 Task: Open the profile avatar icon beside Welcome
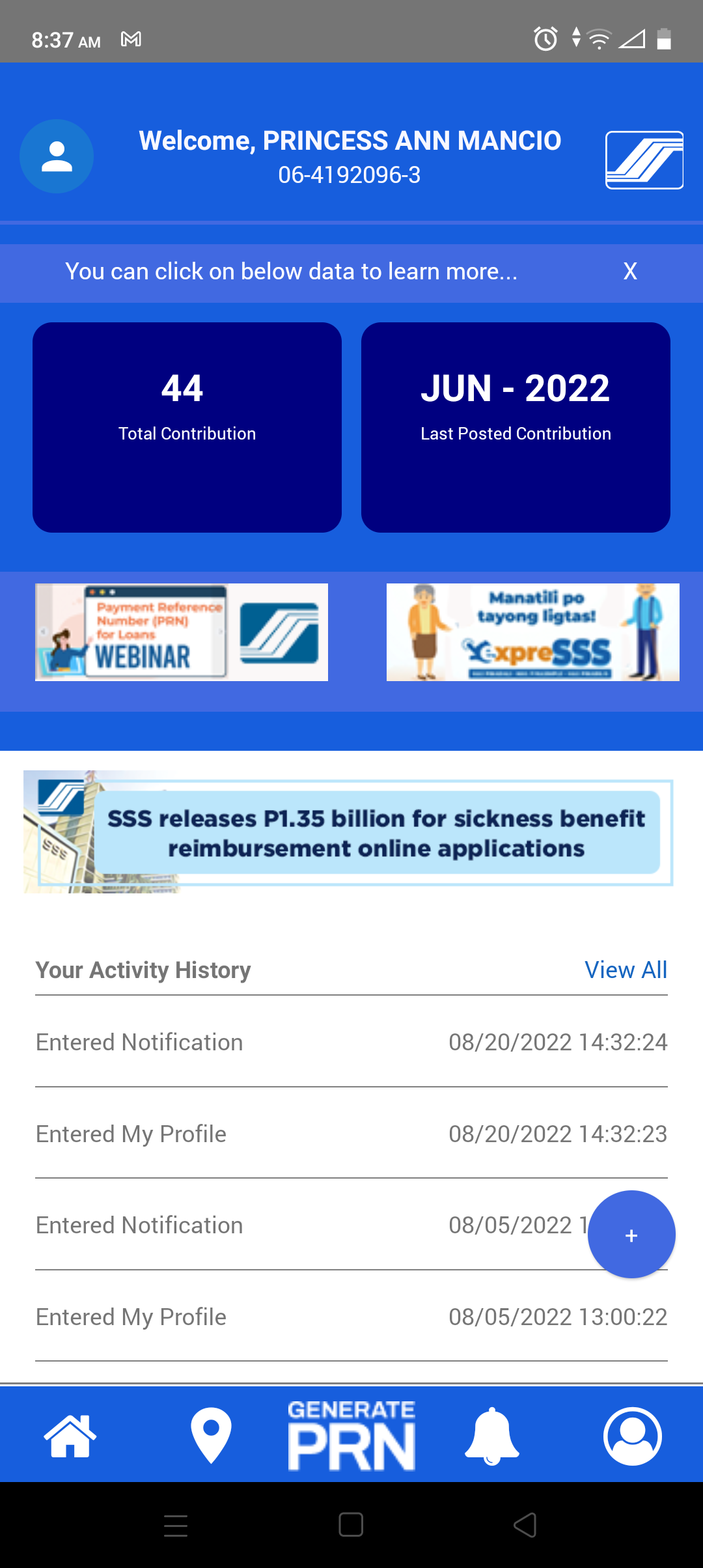(x=57, y=156)
